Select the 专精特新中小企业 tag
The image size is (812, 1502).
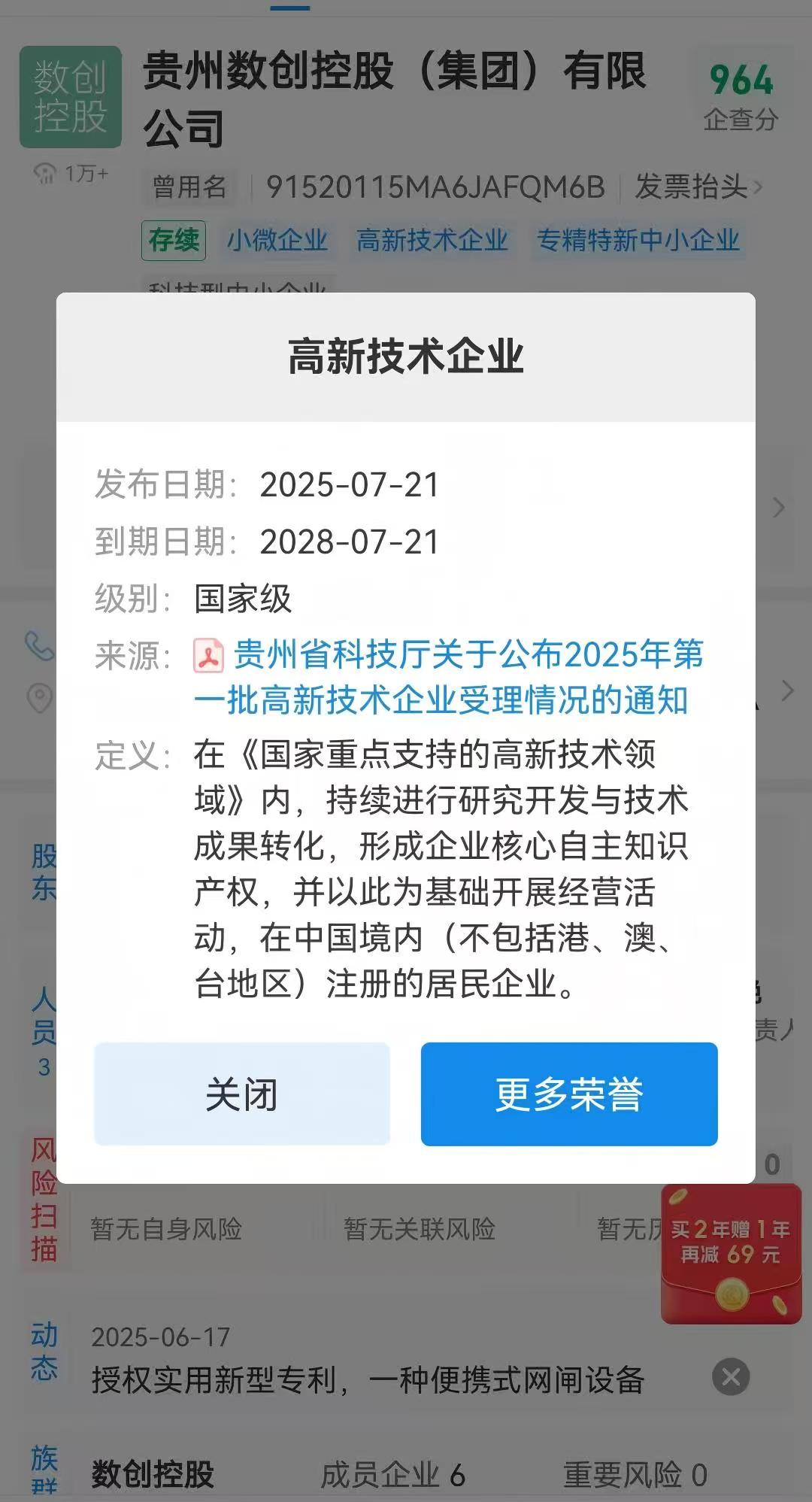(x=638, y=241)
